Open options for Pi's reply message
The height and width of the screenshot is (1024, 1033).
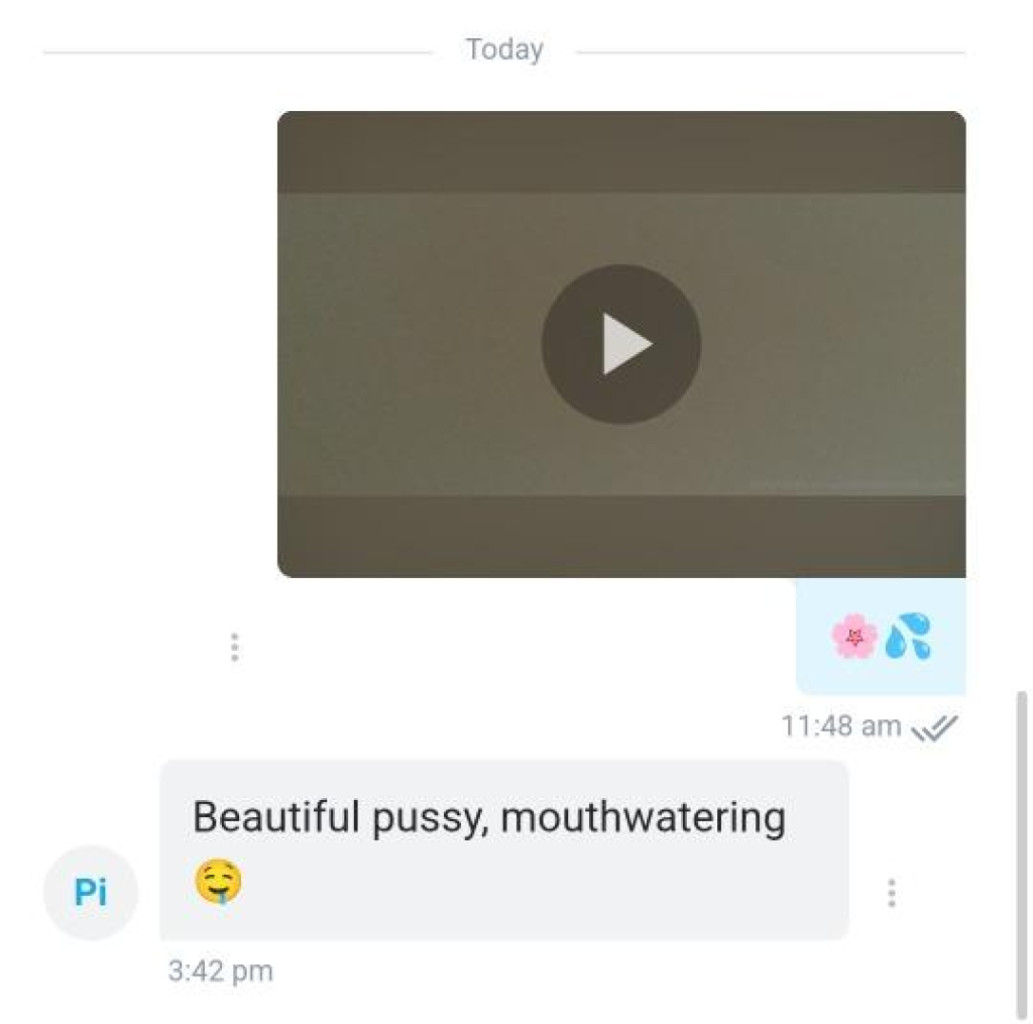tap(891, 893)
